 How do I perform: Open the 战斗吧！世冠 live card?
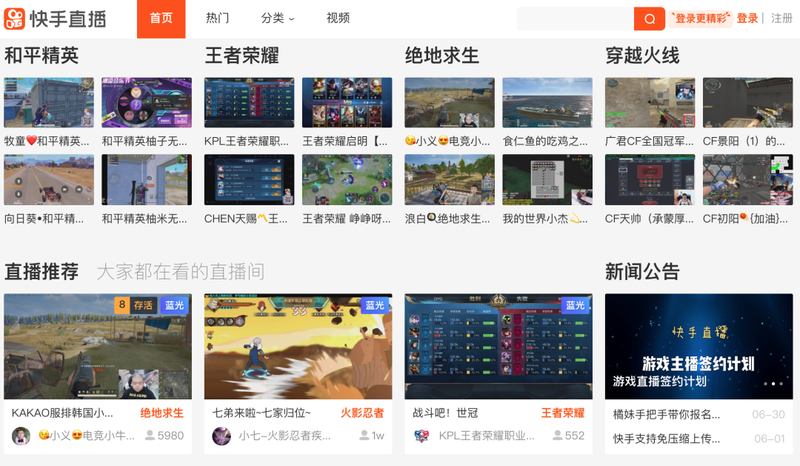point(498,347)
